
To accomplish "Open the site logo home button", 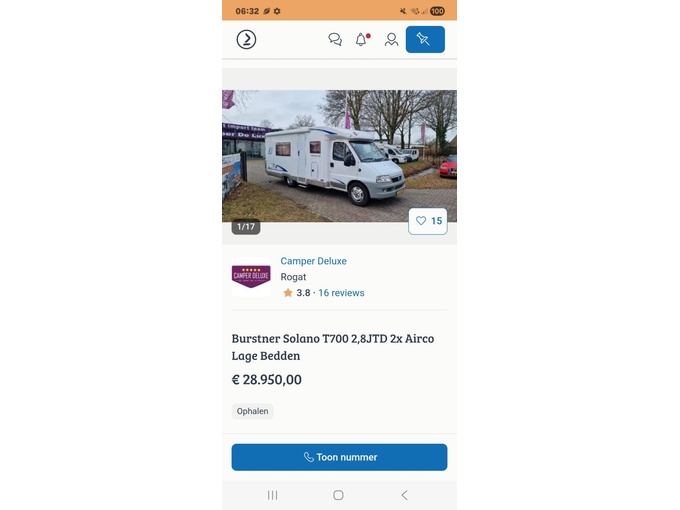I will [246, 40].
